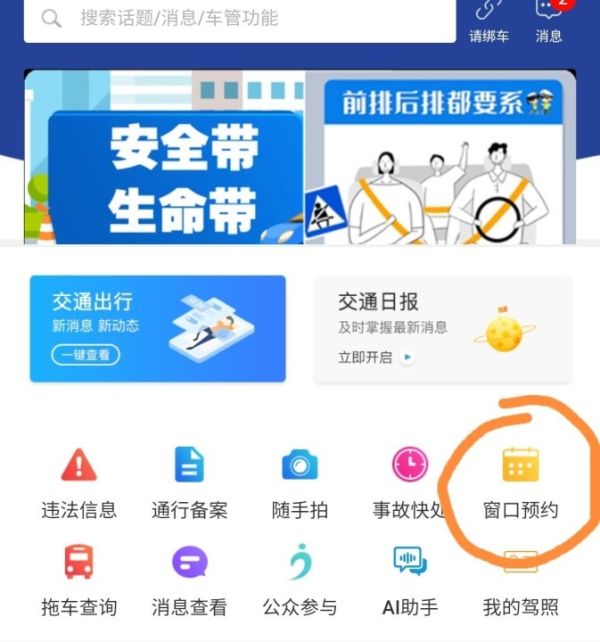600x642 pixels.
Task: Tap the 一键查看 button on 交通出行
Action: 84,354
